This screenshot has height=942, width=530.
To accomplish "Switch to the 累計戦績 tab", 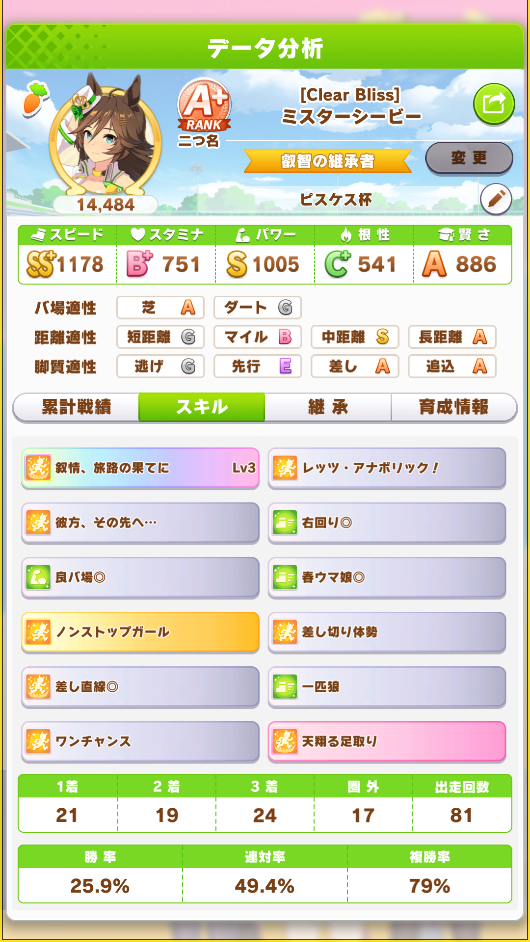I will click(76, 407).
